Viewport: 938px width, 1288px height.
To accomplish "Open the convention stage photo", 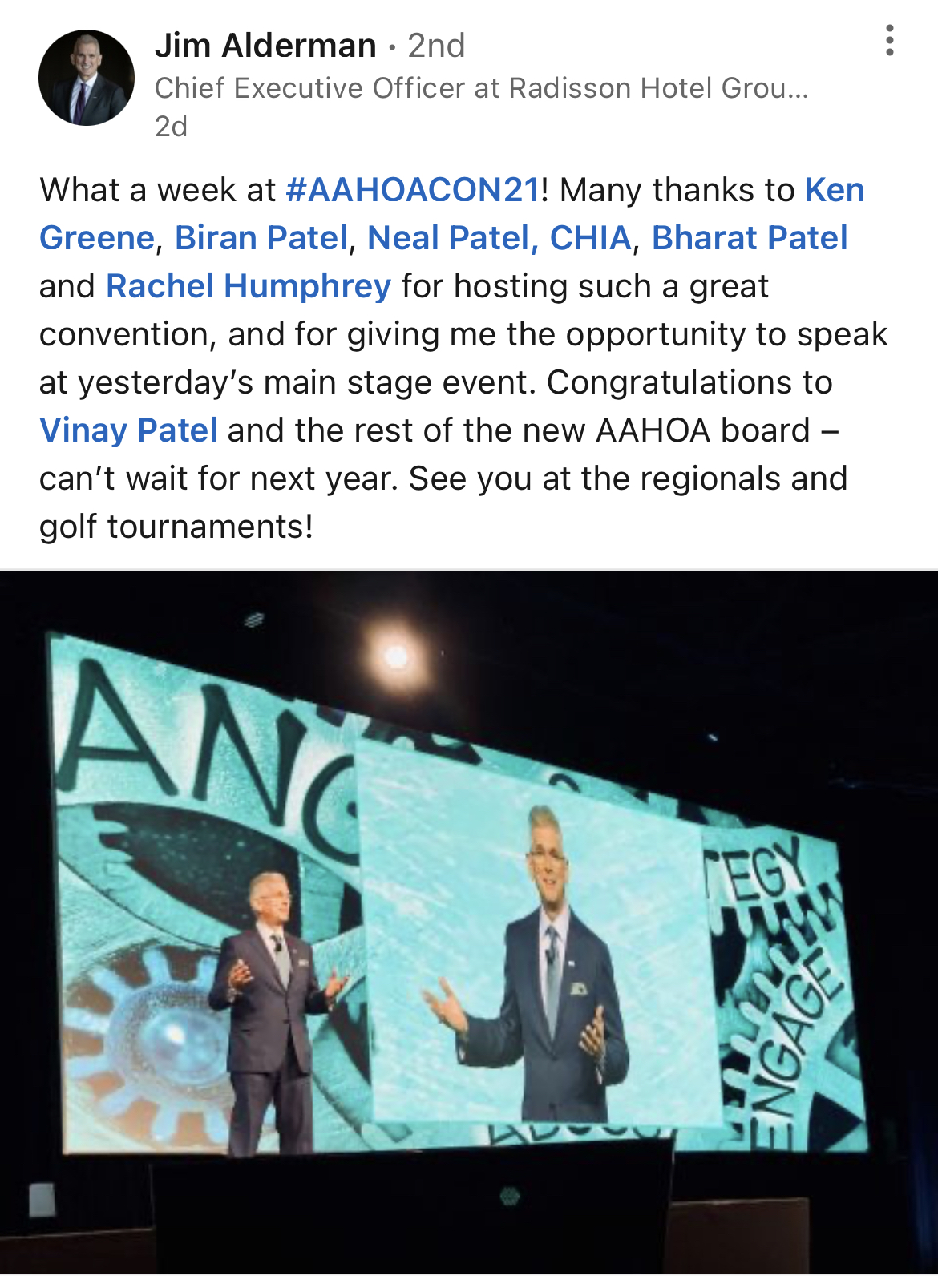I will tap(469, 922).
